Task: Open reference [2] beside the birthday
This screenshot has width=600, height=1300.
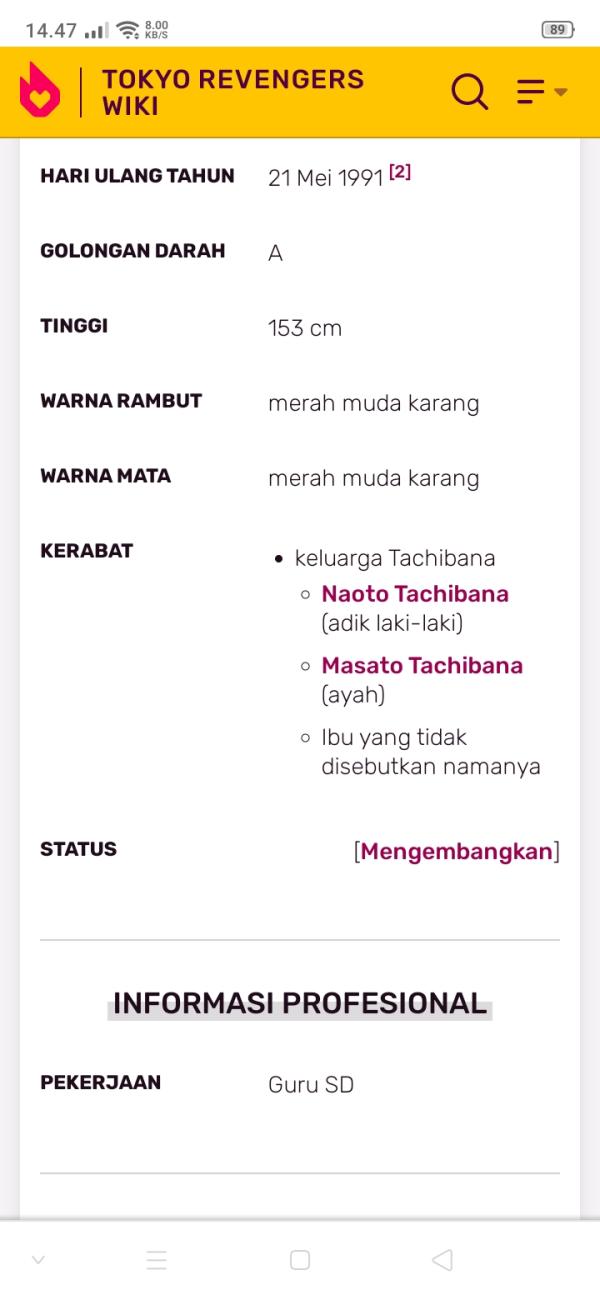Action: 400,172
